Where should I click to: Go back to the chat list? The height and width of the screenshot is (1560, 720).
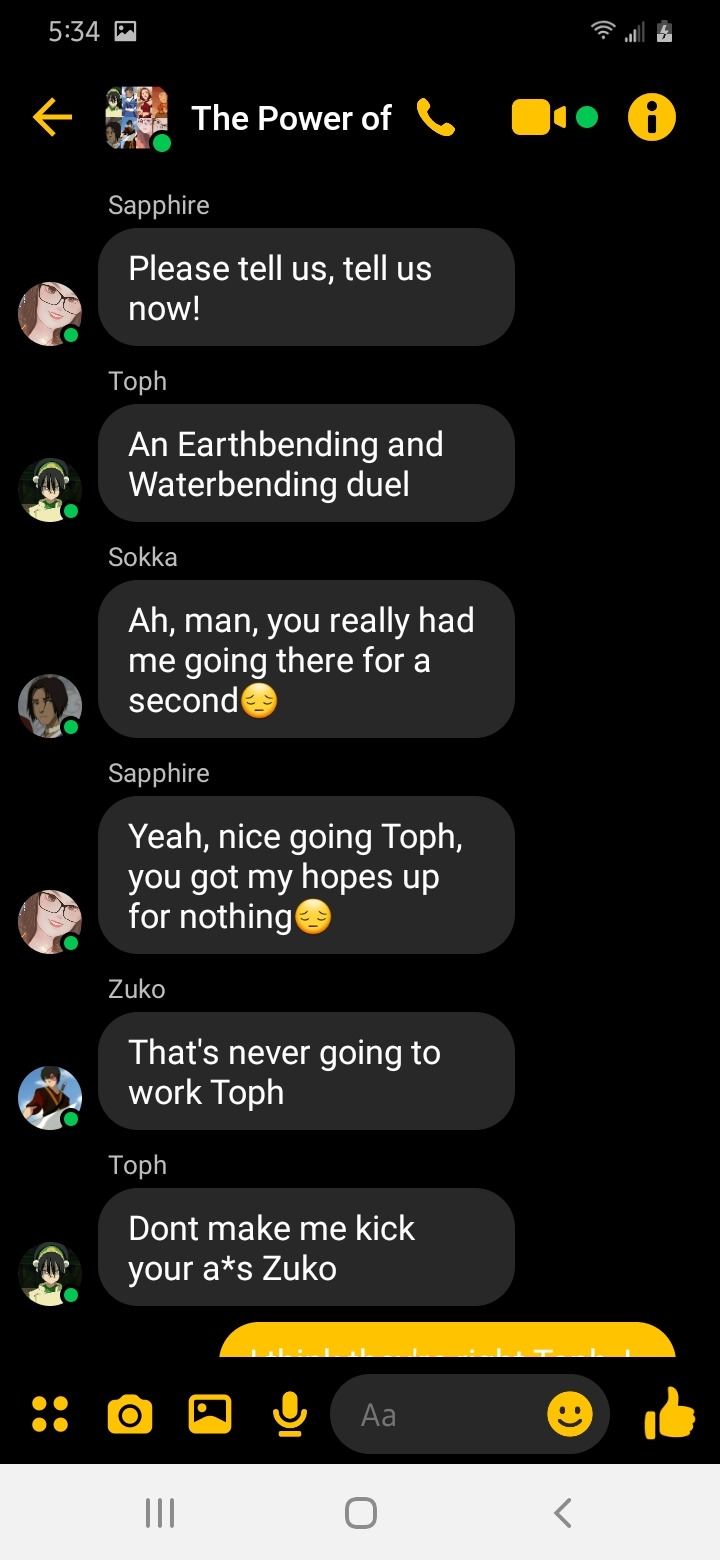tap(52, 118)
